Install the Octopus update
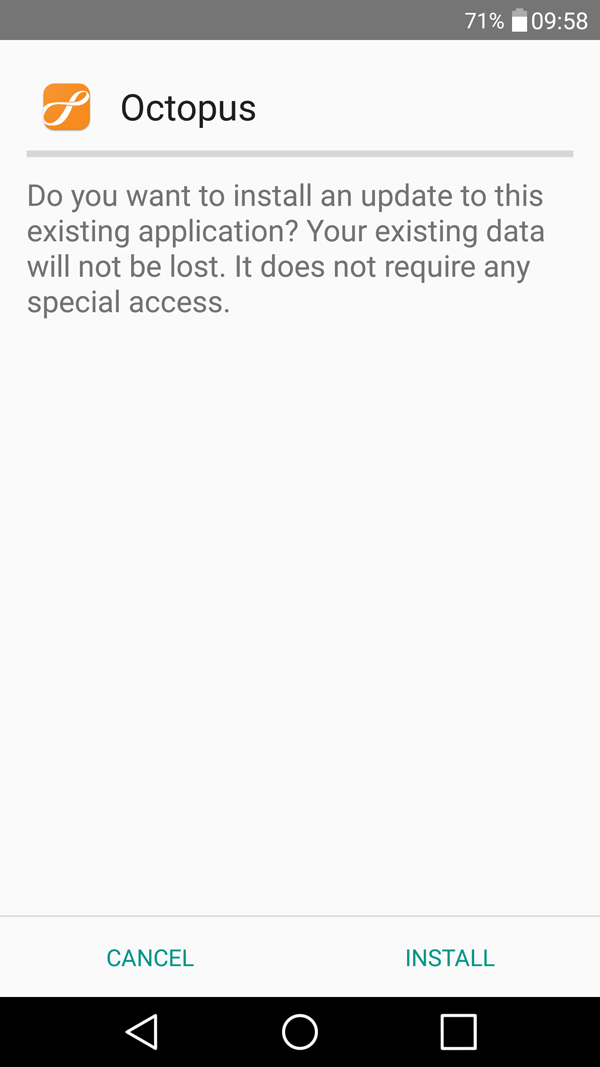The image size is (600, 1067). click(449, 958)
